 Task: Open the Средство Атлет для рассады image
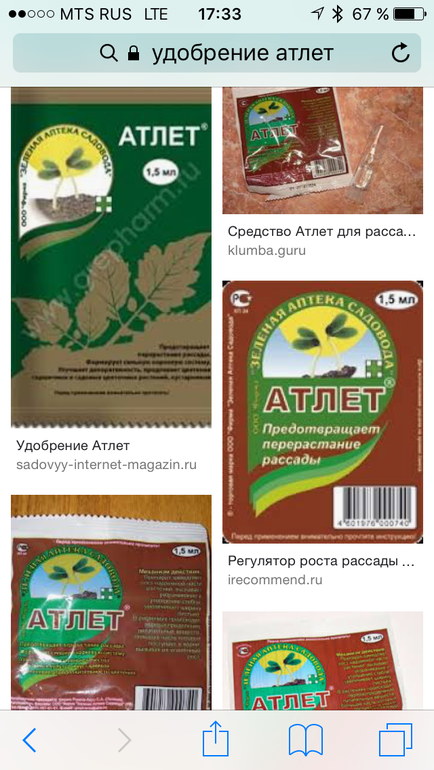(x=323, y=150)
